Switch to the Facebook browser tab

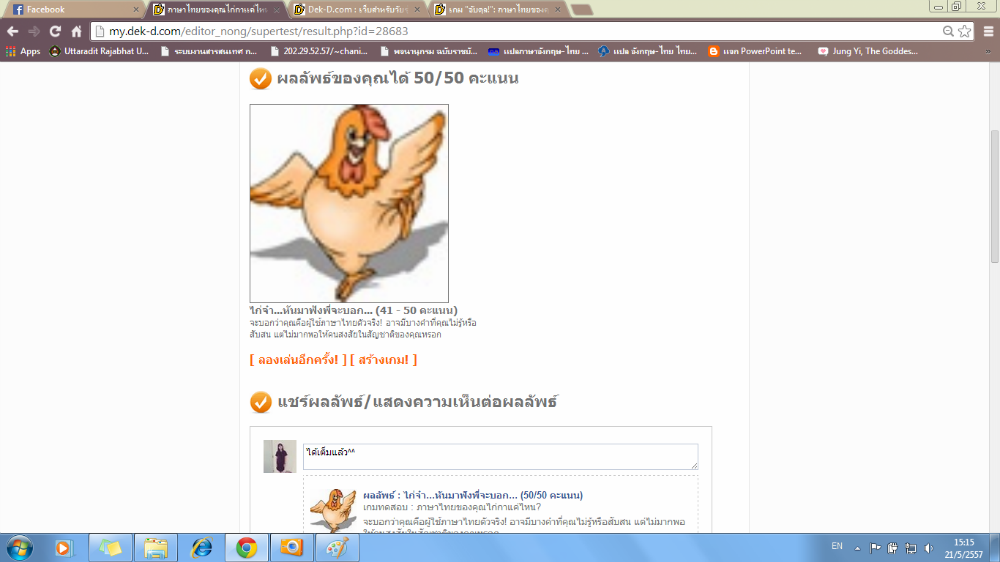click(x=60, y=9)
